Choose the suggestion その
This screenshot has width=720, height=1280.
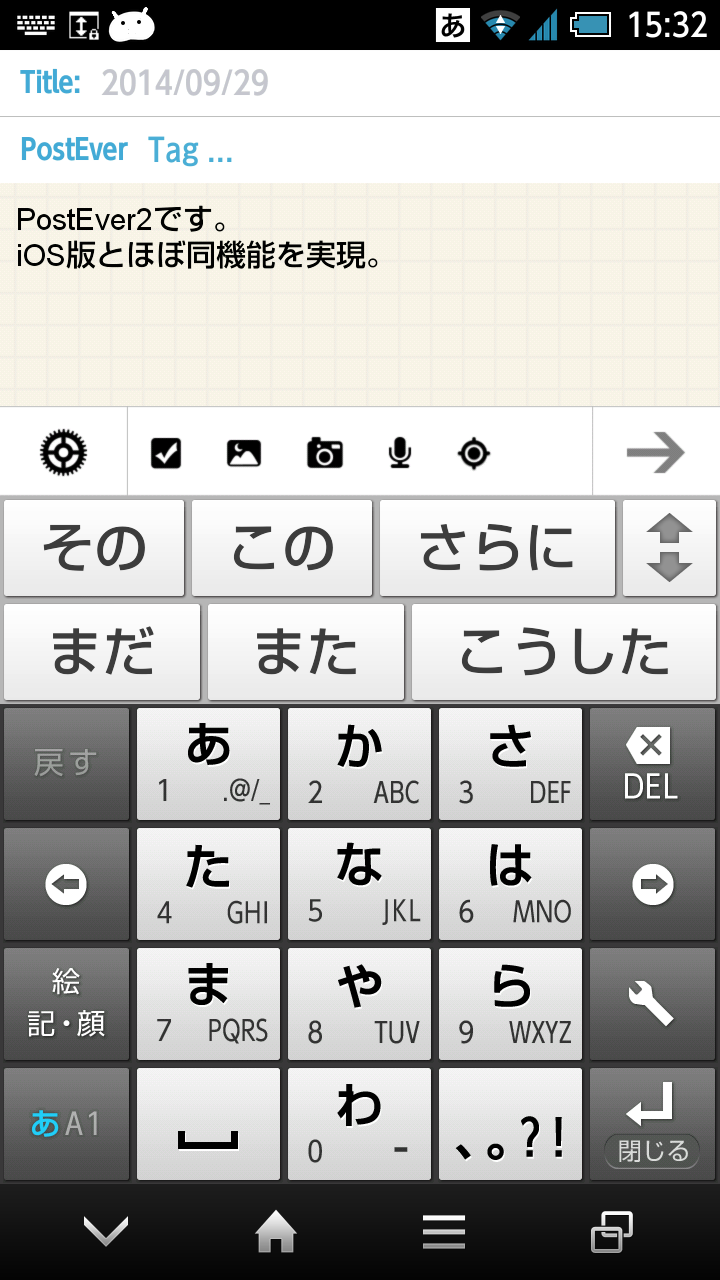click(x=94, y=548)
